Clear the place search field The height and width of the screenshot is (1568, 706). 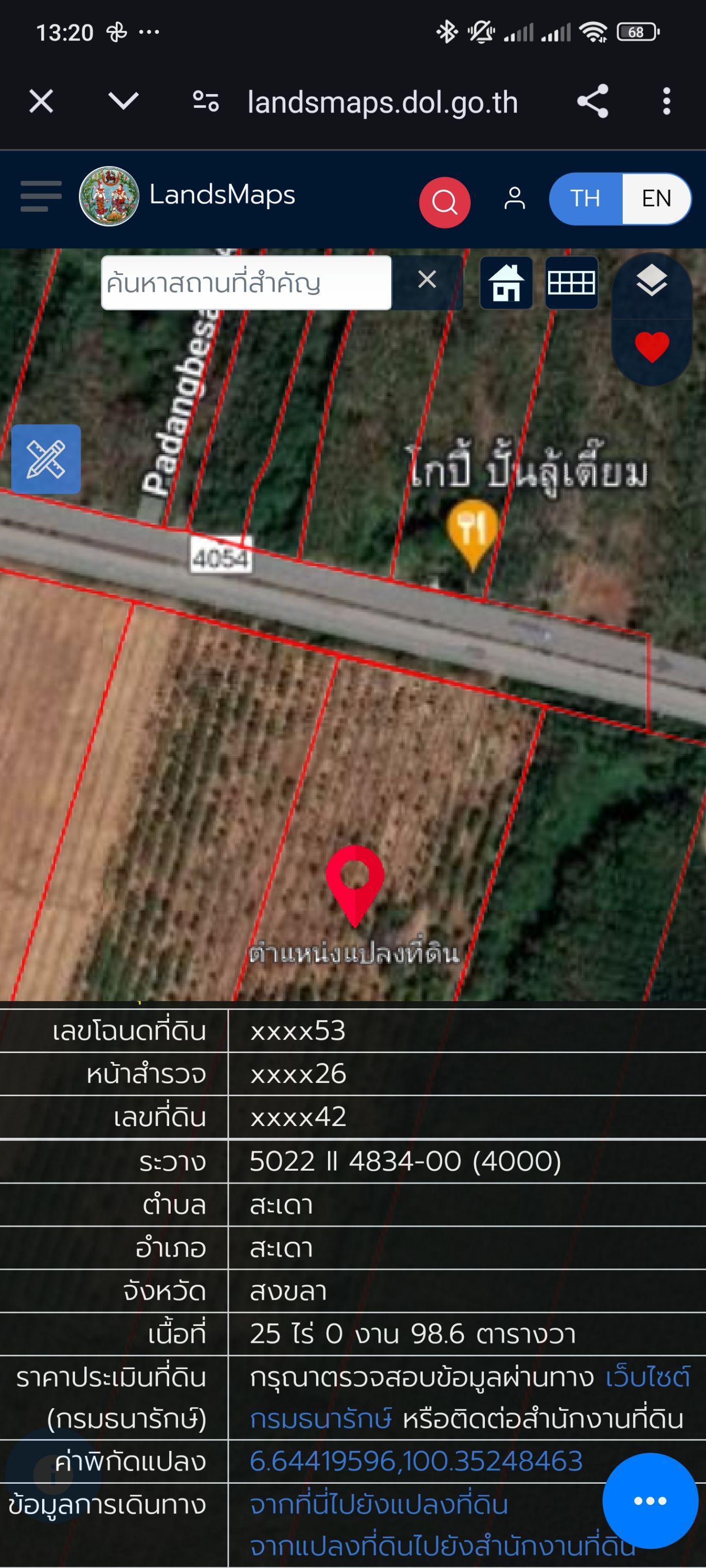[x=427, y=280]
